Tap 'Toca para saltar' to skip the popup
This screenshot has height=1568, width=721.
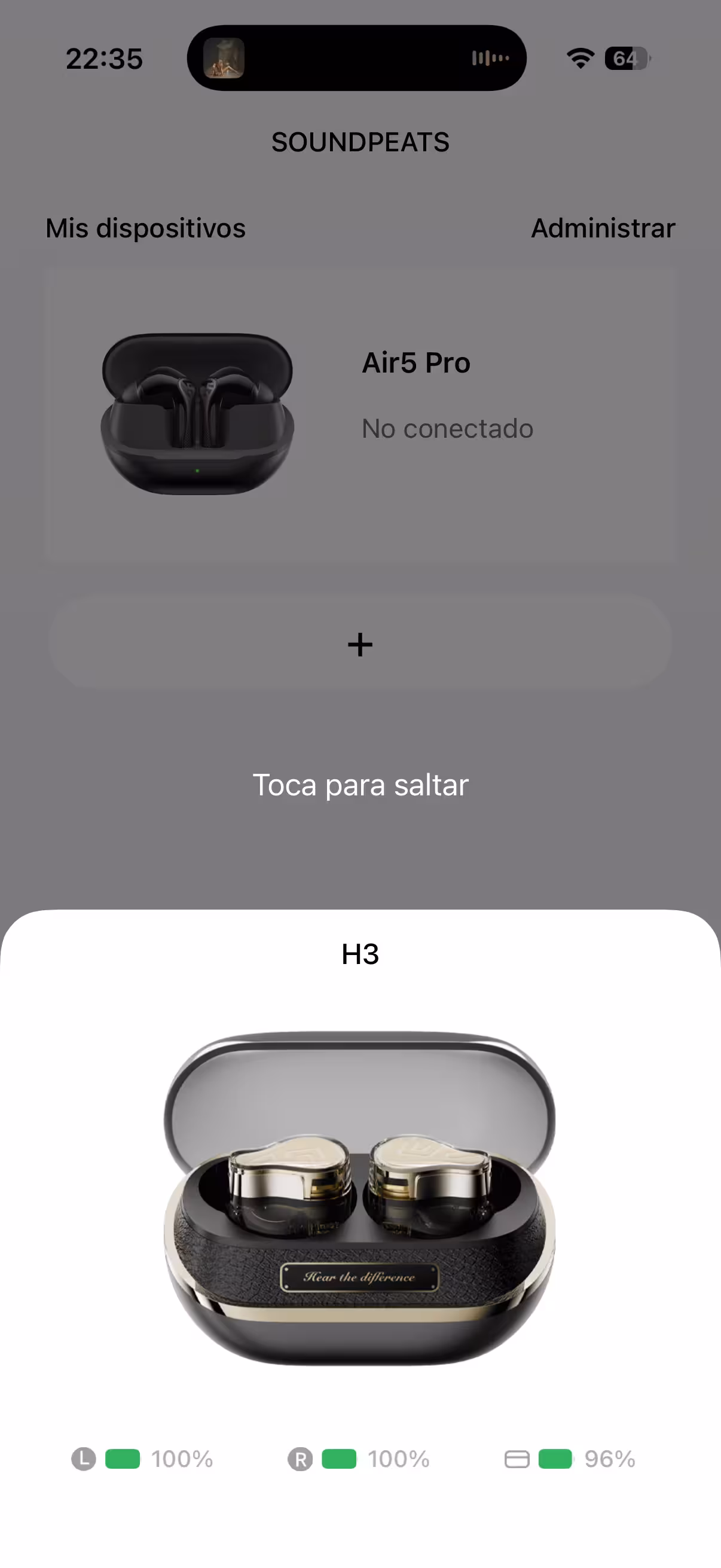[x=360, y=785]
